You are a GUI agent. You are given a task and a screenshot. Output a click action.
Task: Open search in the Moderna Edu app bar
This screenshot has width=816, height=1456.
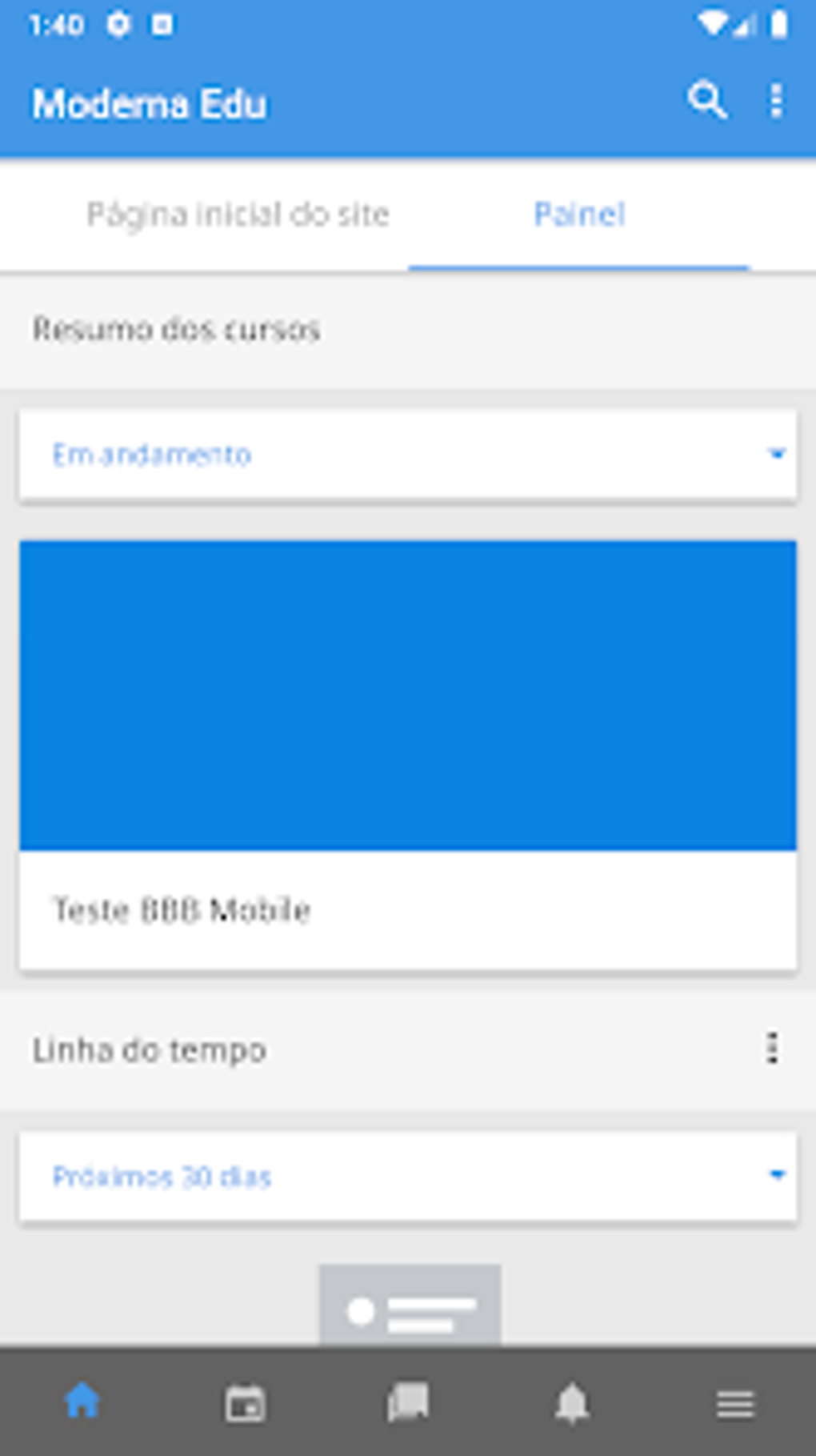pos(707,102)
